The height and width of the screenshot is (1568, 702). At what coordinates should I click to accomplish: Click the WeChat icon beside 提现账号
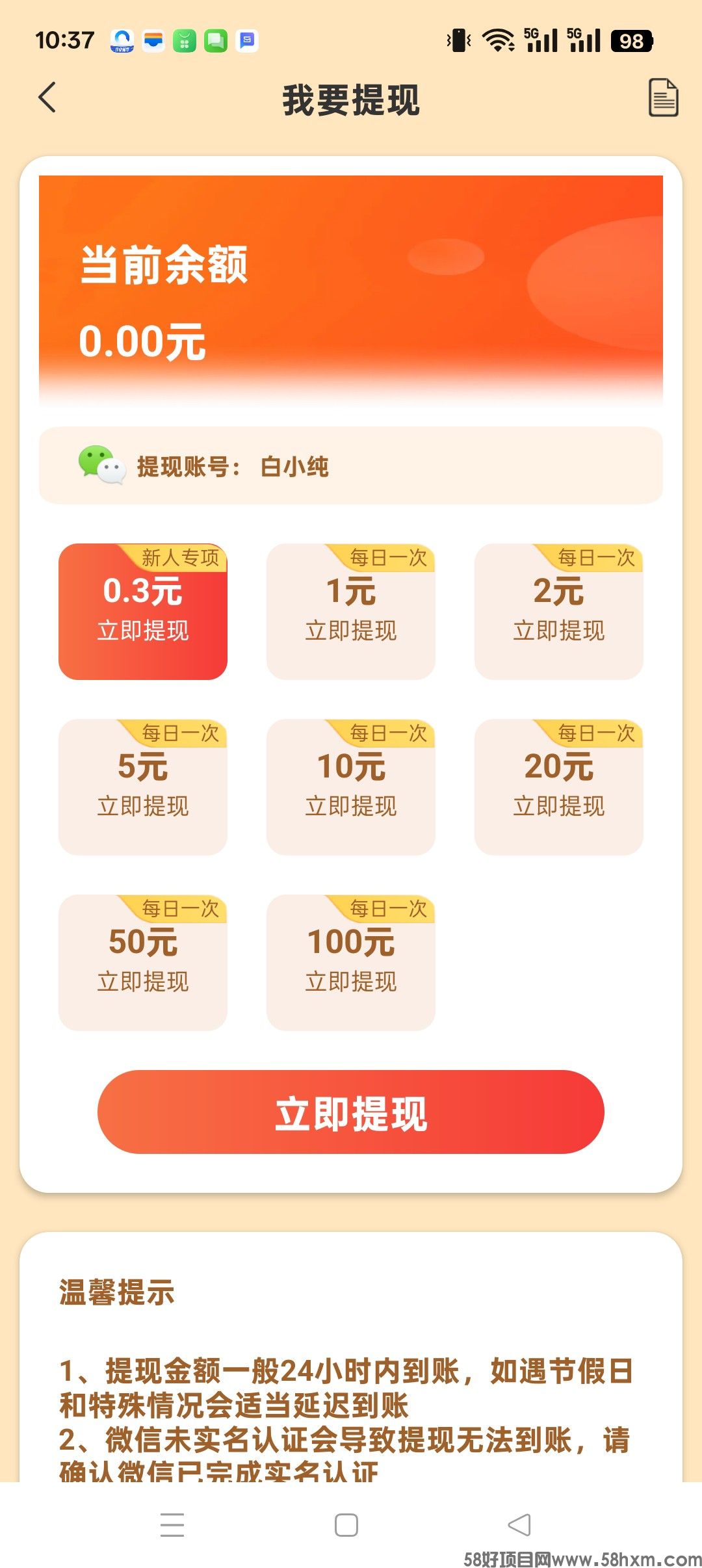point(101,467)
